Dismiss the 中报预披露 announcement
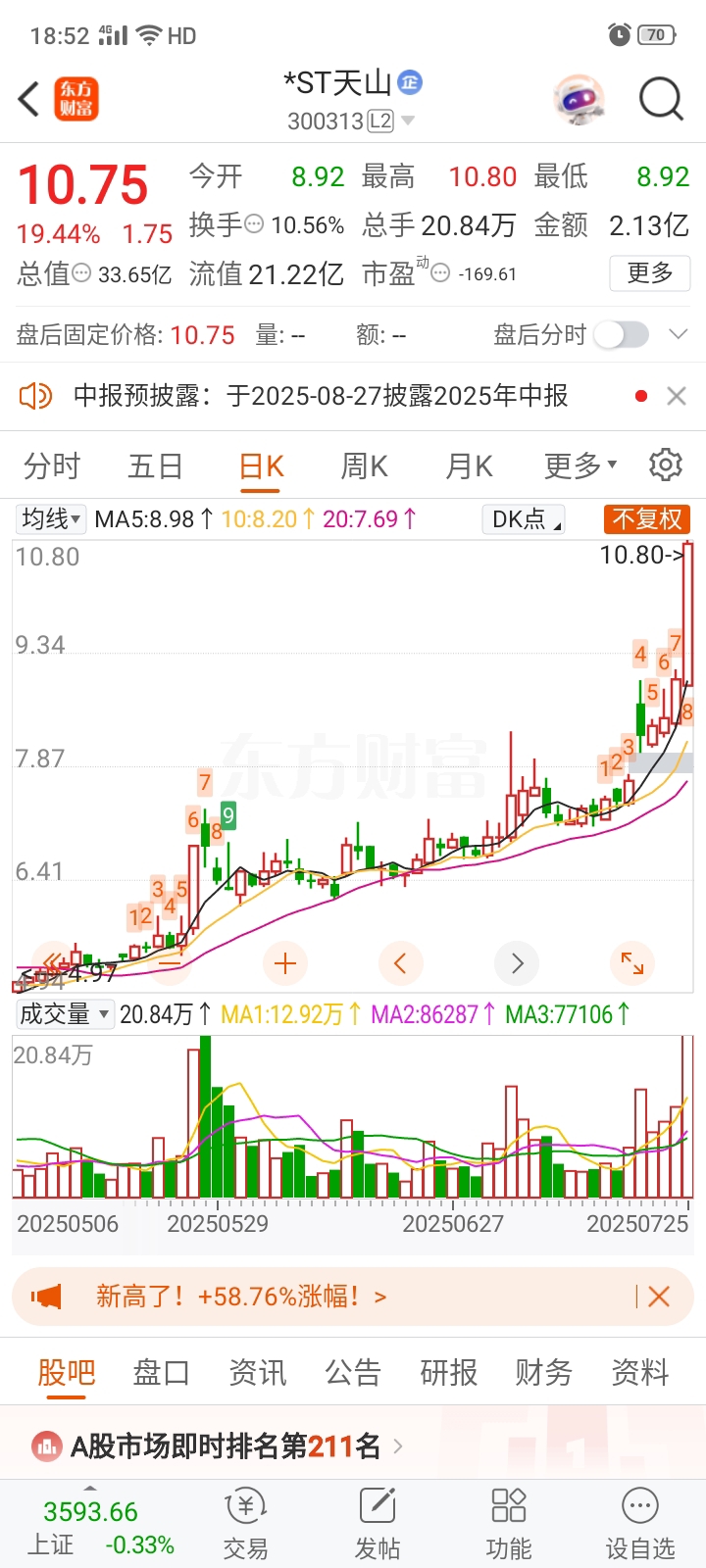Viewport: 706px width, 1568px height. [x=676, y=396]
